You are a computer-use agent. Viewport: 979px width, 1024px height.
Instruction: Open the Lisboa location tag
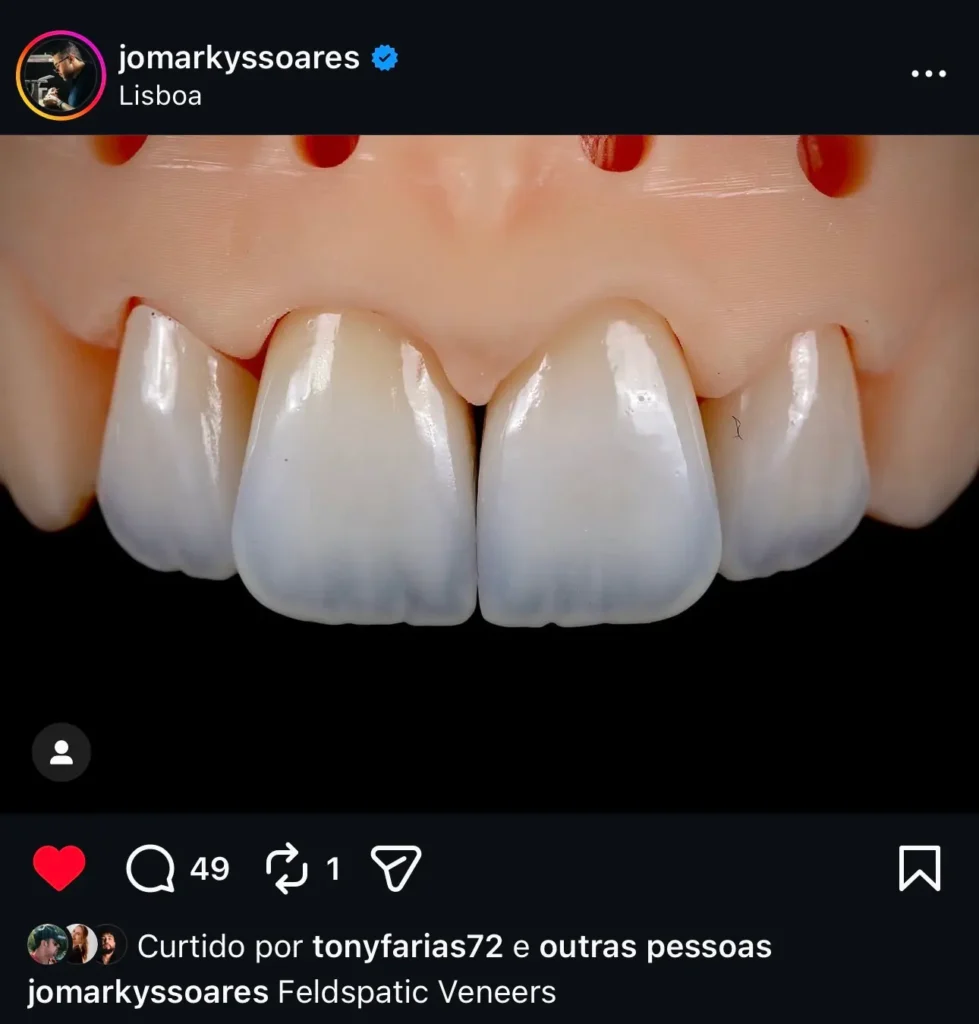(160, 96)
